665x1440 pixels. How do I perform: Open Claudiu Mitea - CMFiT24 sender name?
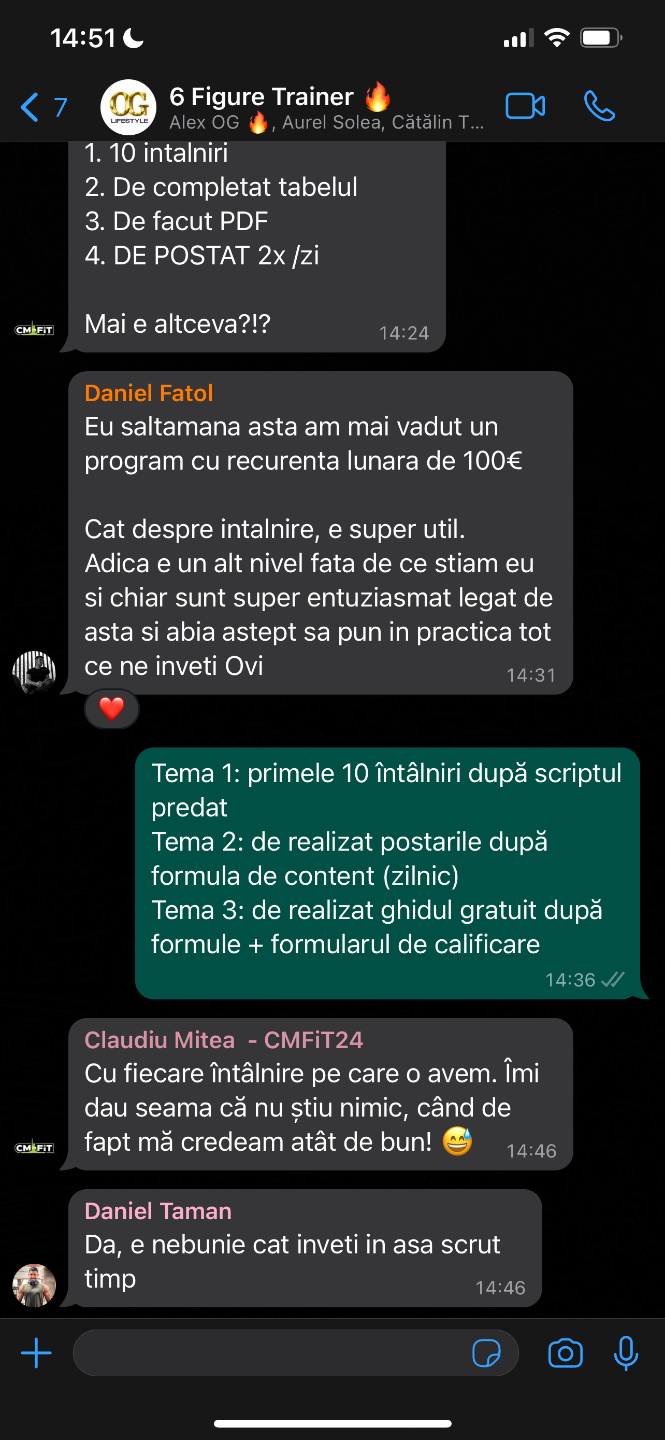click(x=223, y=1039)
